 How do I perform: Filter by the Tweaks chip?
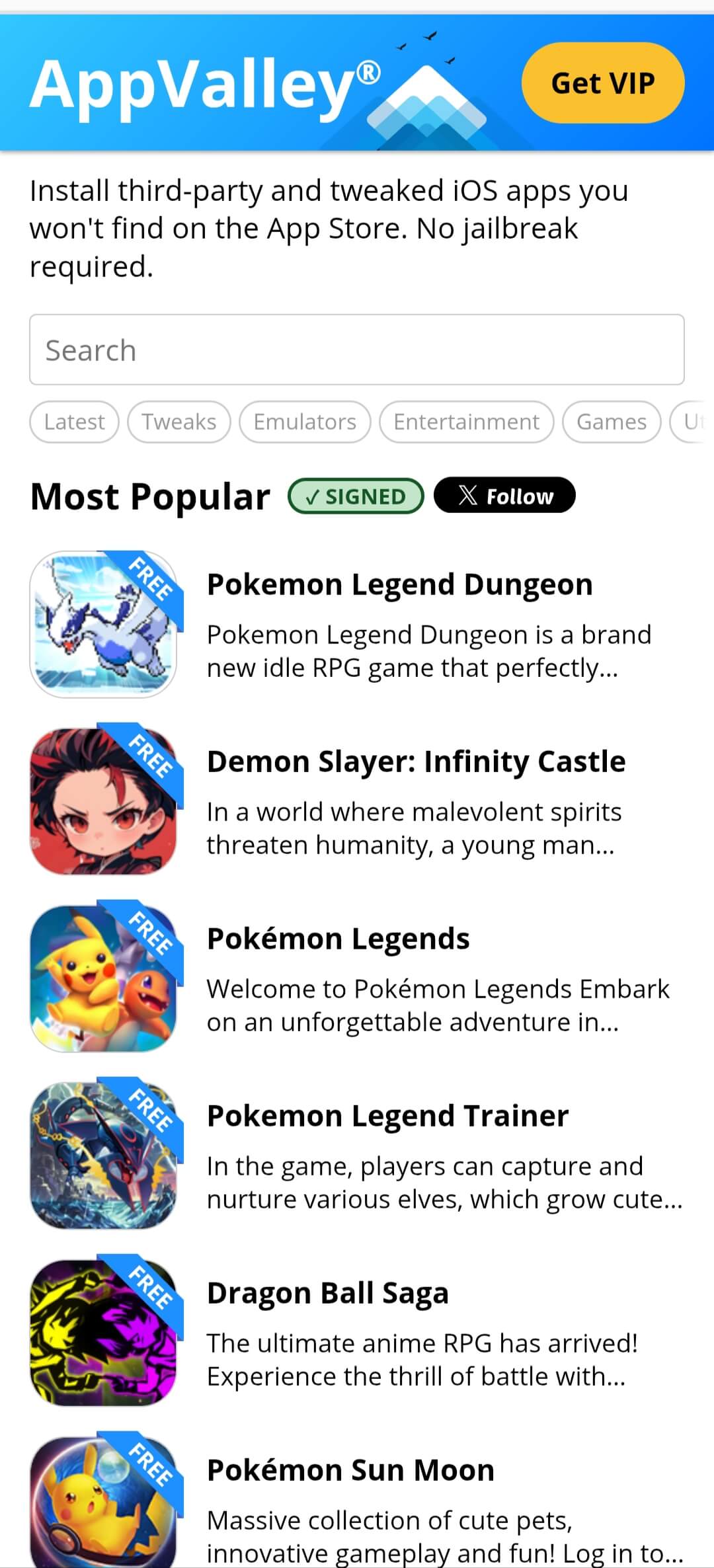point(178,422)
